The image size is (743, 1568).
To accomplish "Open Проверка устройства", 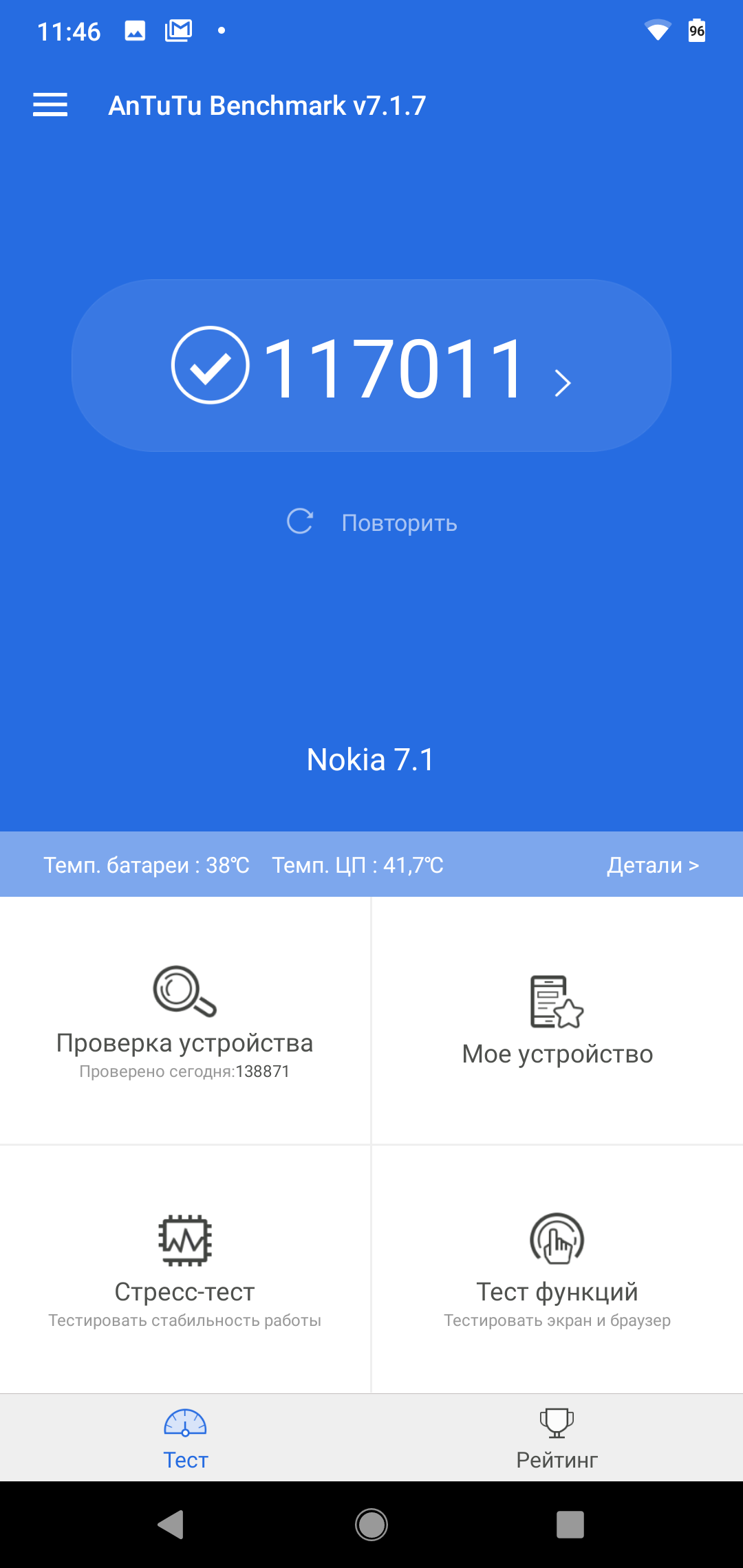I will tap(185, 1021).
